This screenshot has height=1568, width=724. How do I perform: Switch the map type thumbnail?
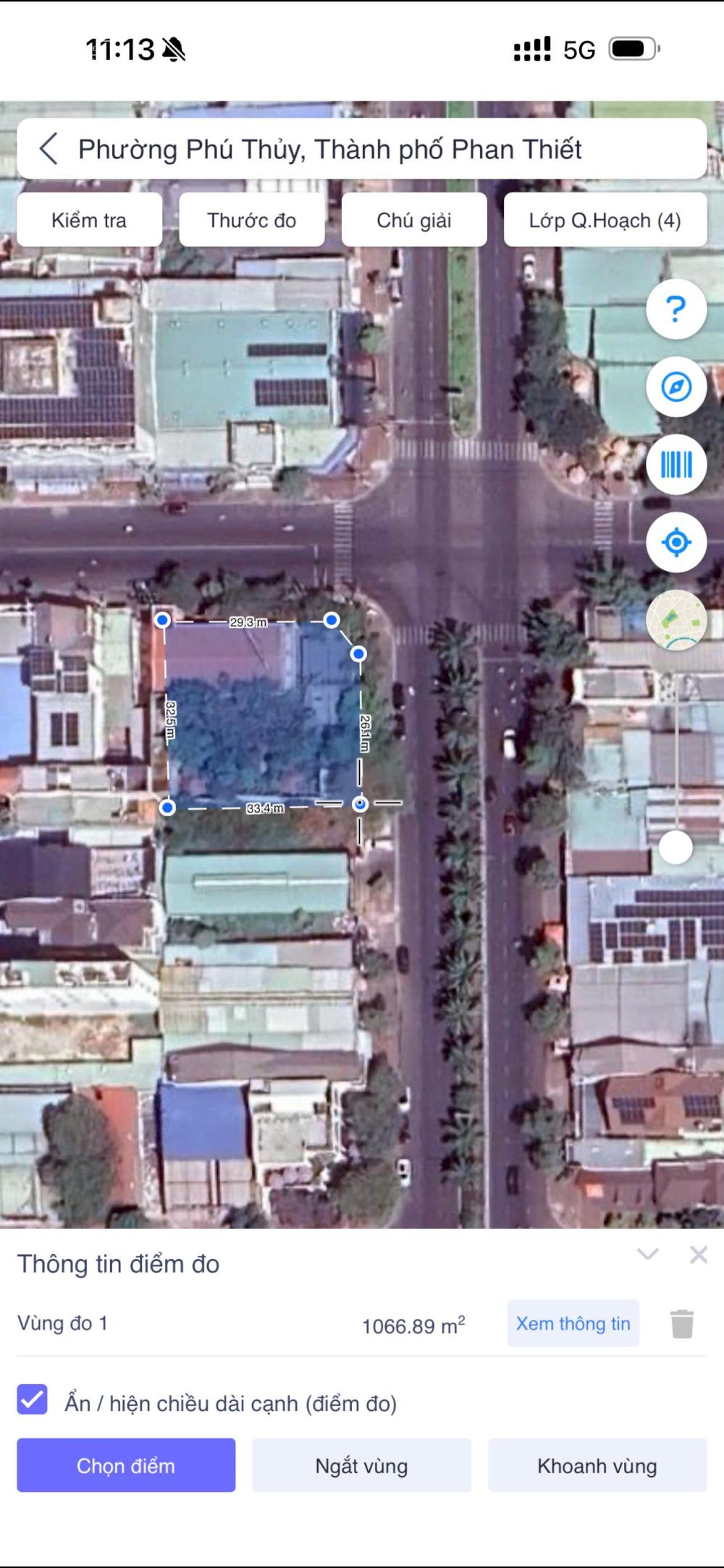click(x=676, y=620)
